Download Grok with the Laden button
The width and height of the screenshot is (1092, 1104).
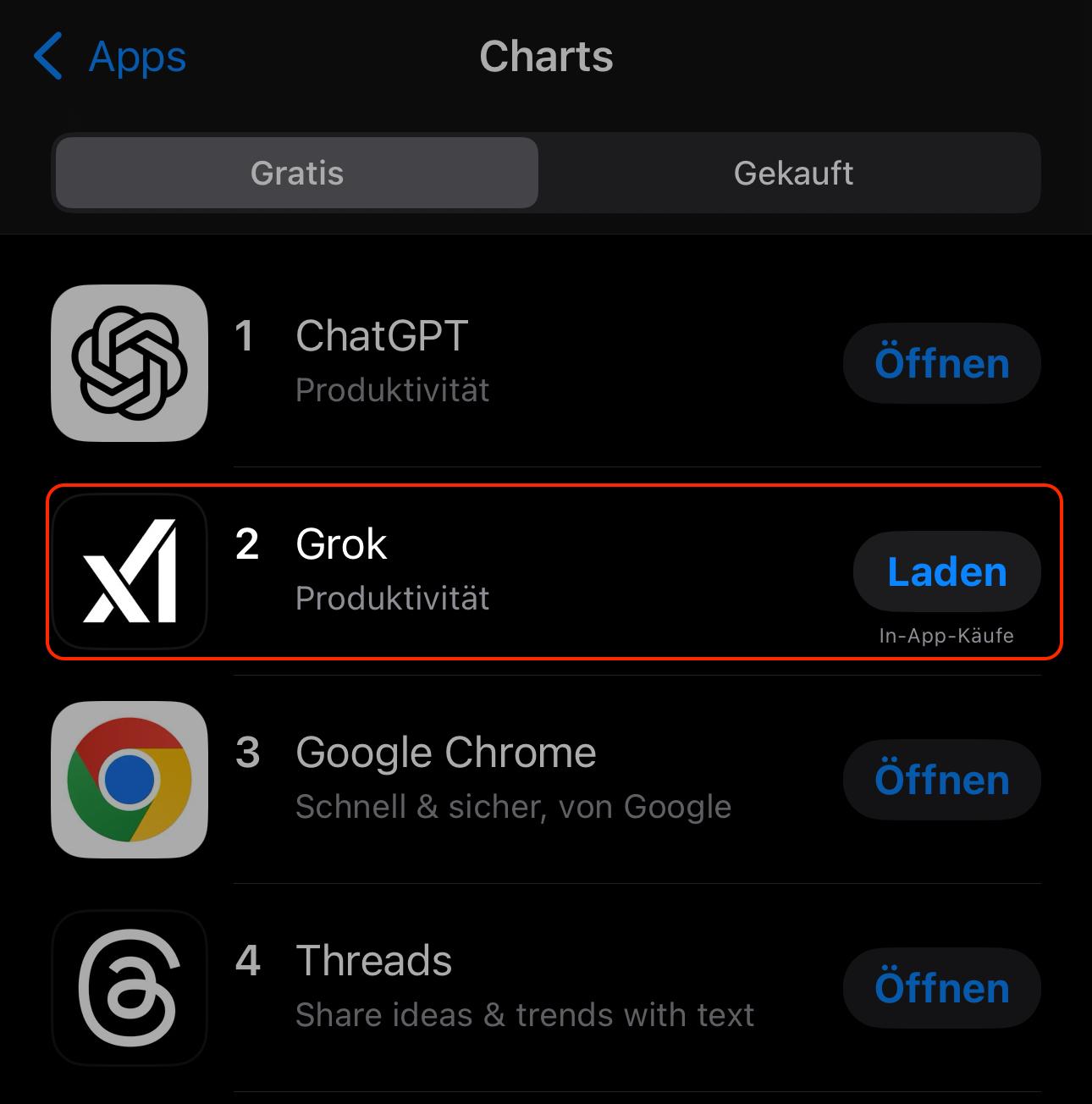point(946,571)
